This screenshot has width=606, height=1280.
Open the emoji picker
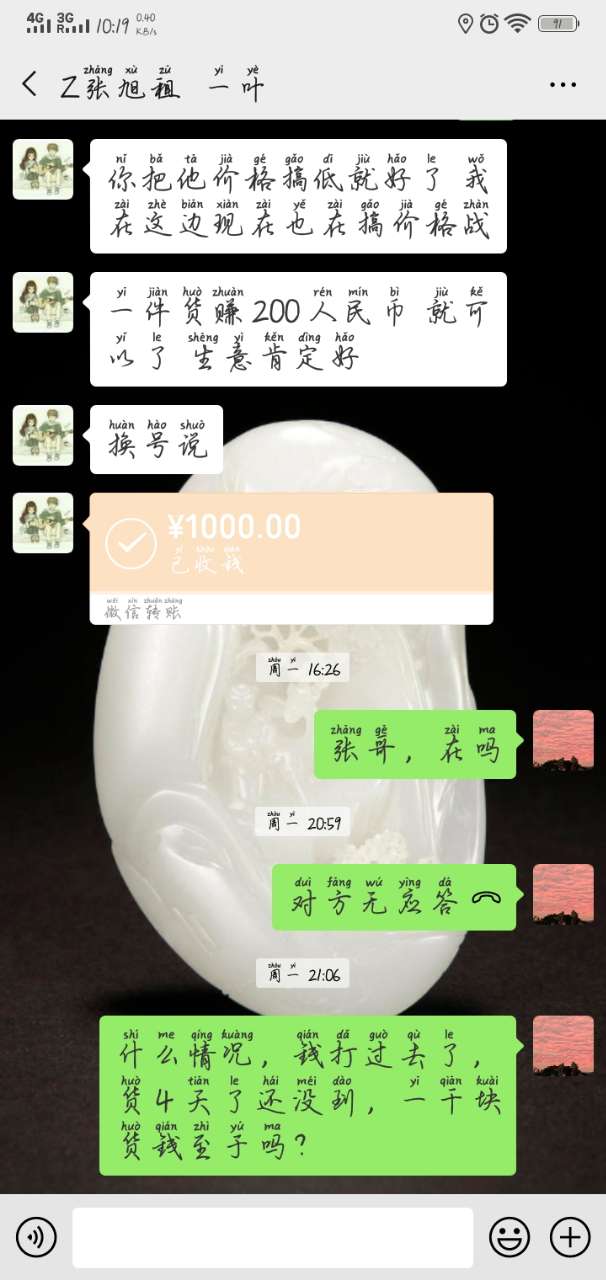tap(509, 1238)
